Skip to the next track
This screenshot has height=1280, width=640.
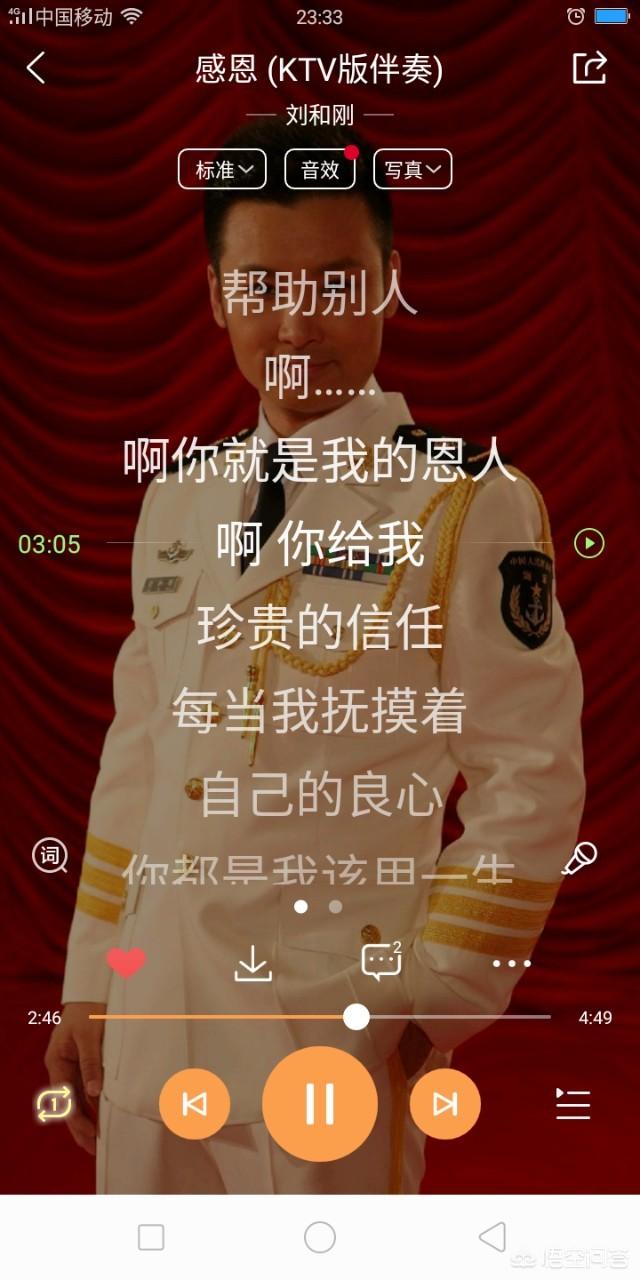pyautogui.click(x=445, y=1104)
